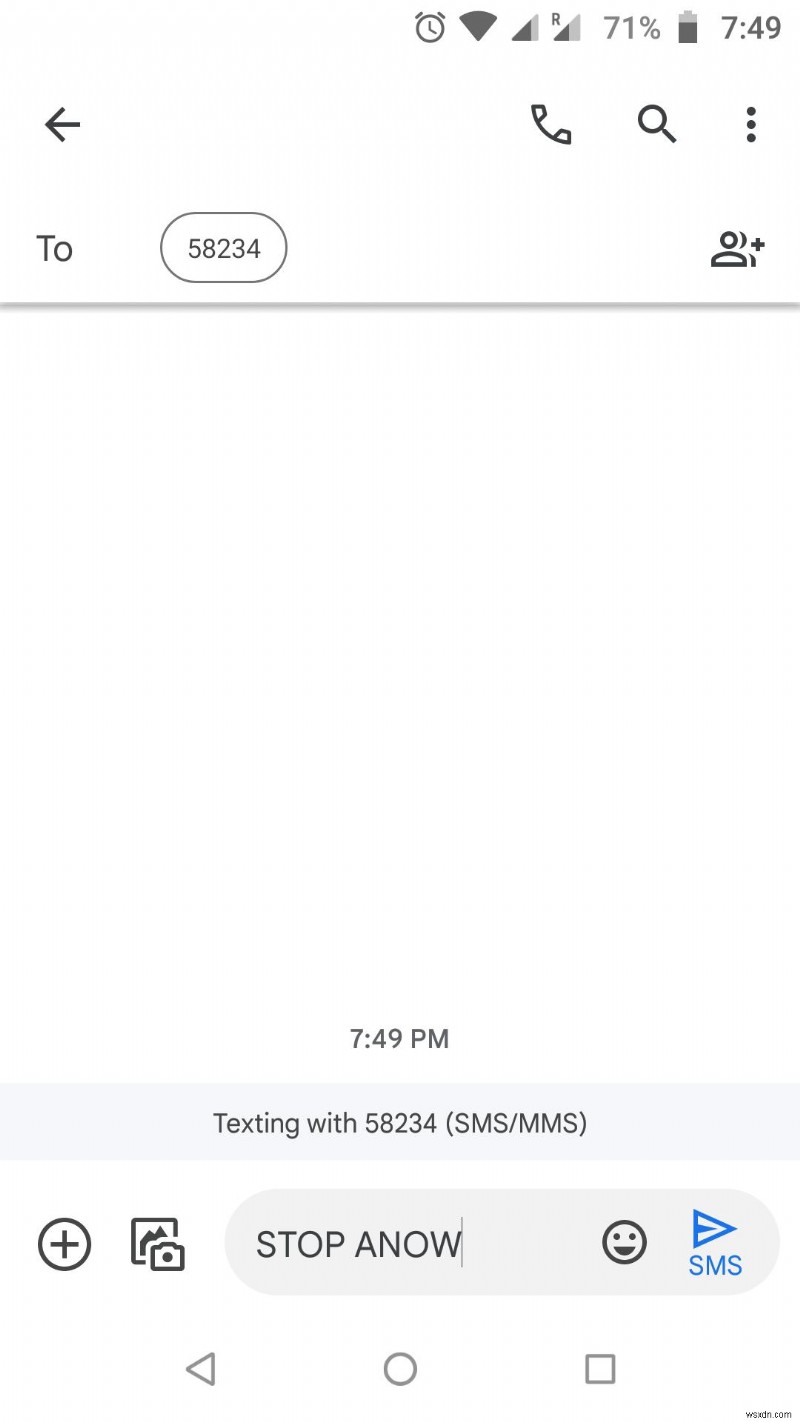800x1422 pixels.
Task: Tap the Texting with 58234 banner
Action: [400, 1123]
